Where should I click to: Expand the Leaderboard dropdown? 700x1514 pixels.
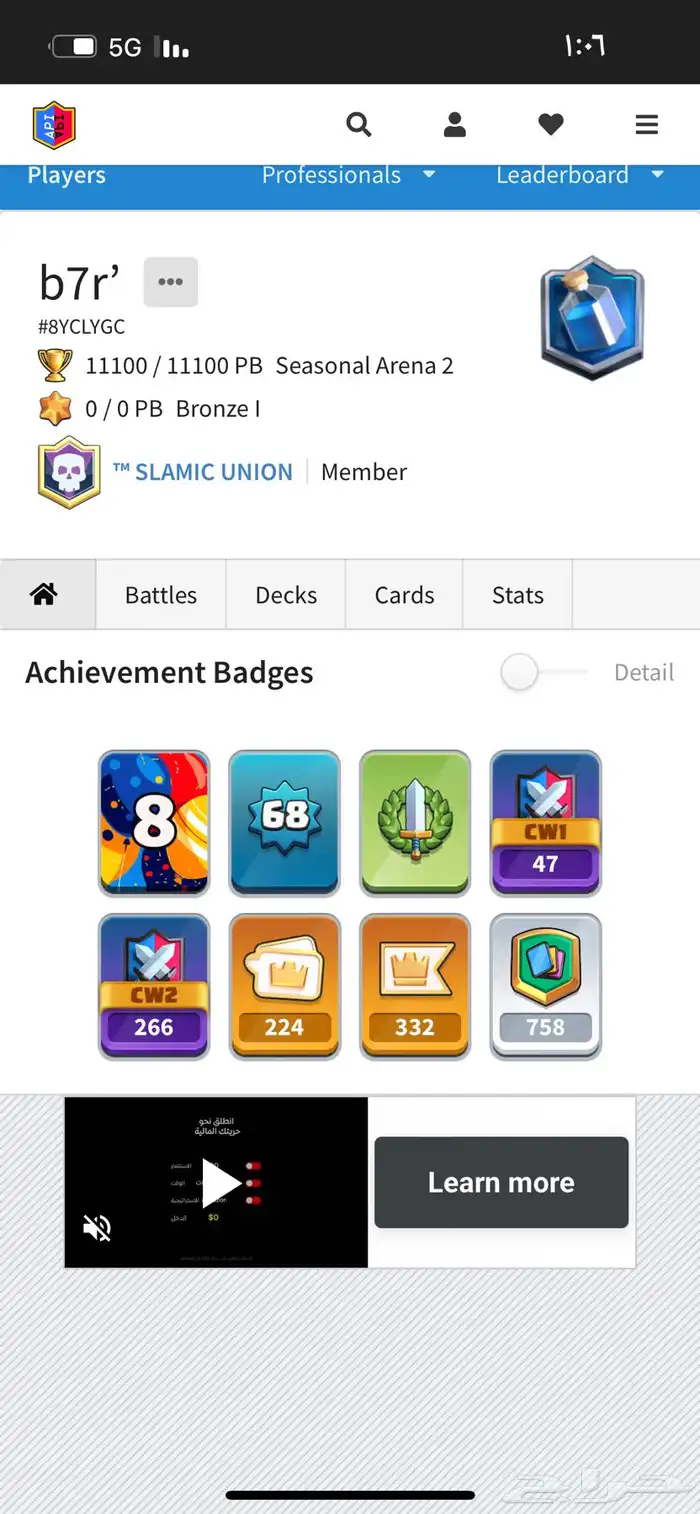pos(581,175)
